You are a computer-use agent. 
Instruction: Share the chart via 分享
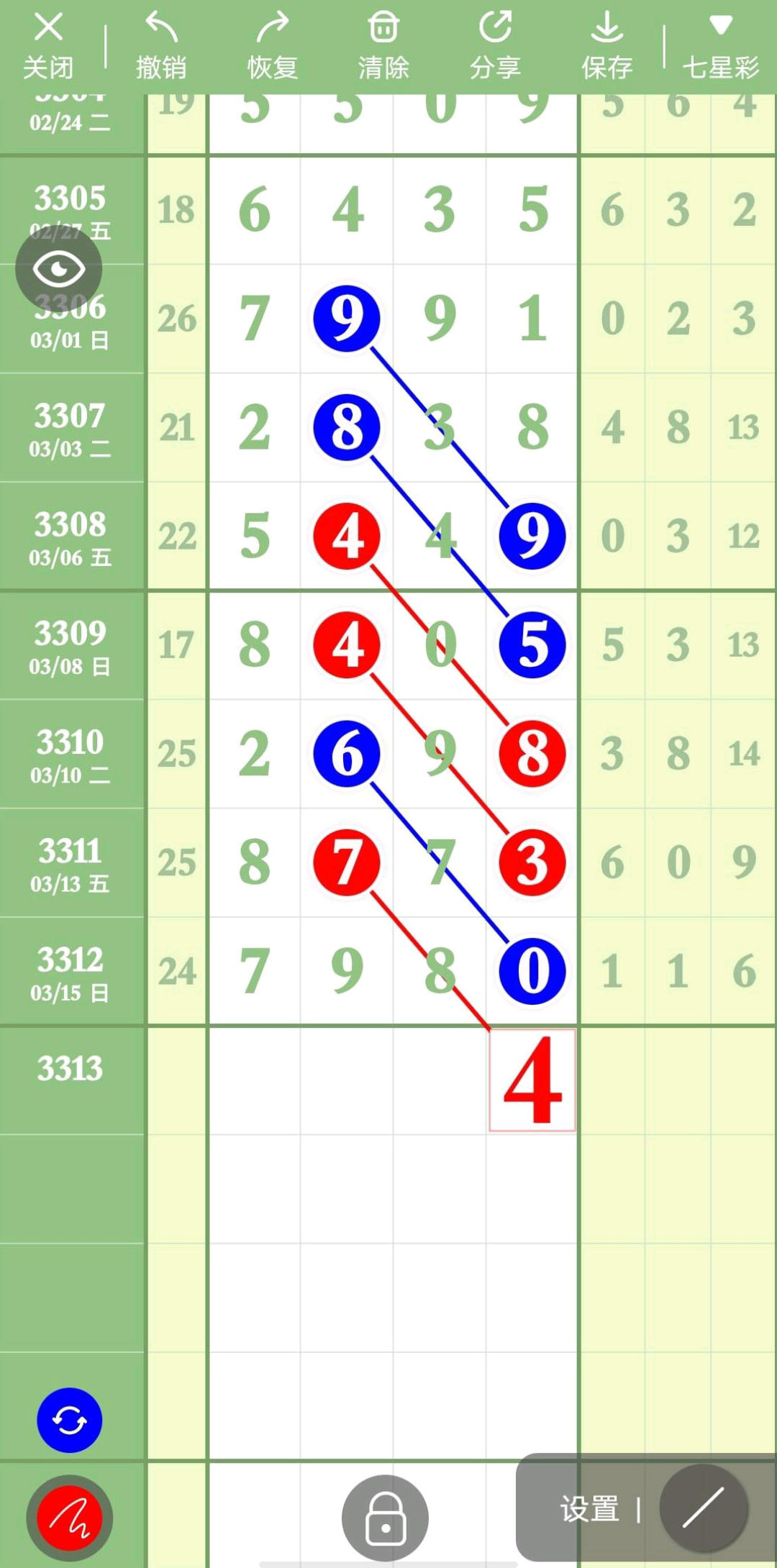(495, 45)
